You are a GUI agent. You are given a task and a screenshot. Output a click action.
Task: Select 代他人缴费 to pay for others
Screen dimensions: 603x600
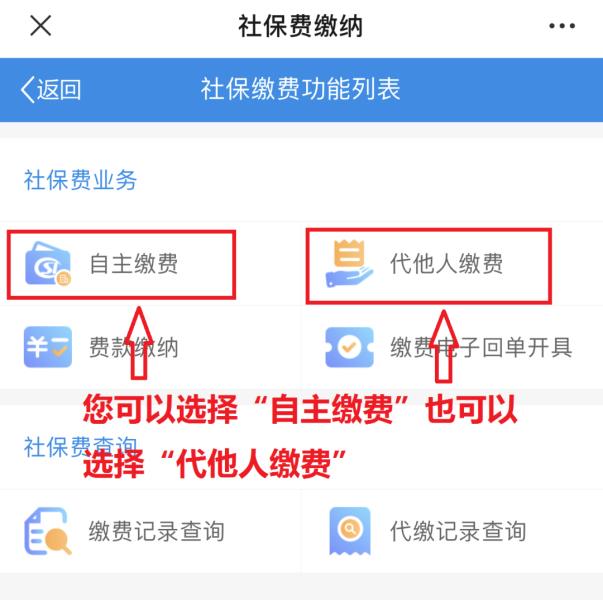pyautogui.click(x=428, y=264)
